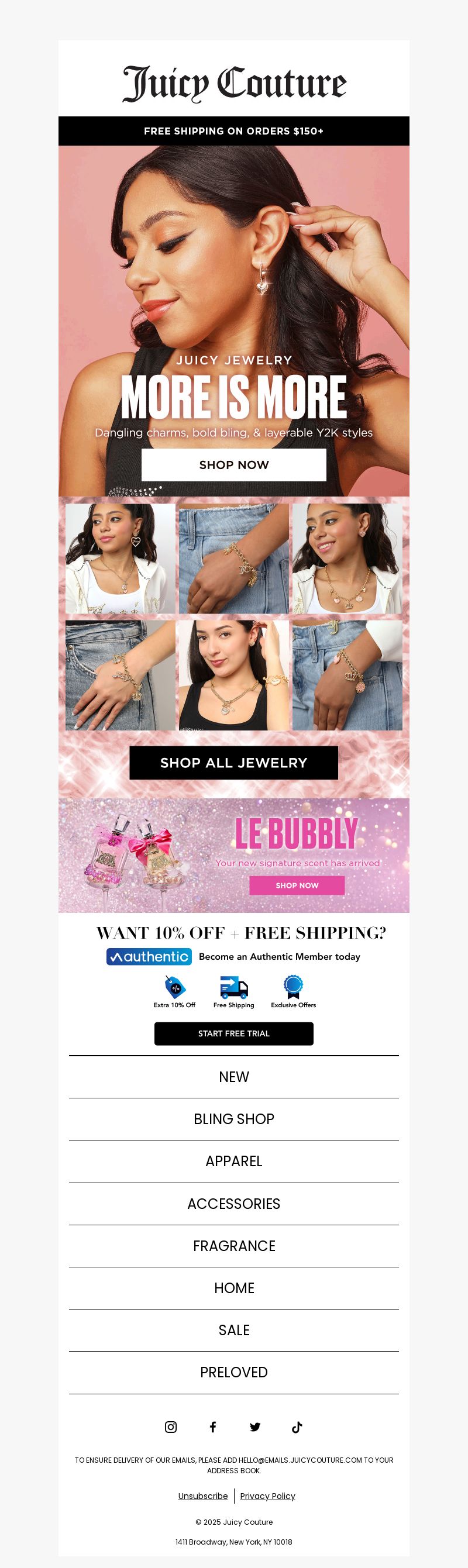Read the Privacy Policy

tap(267, 1495)
